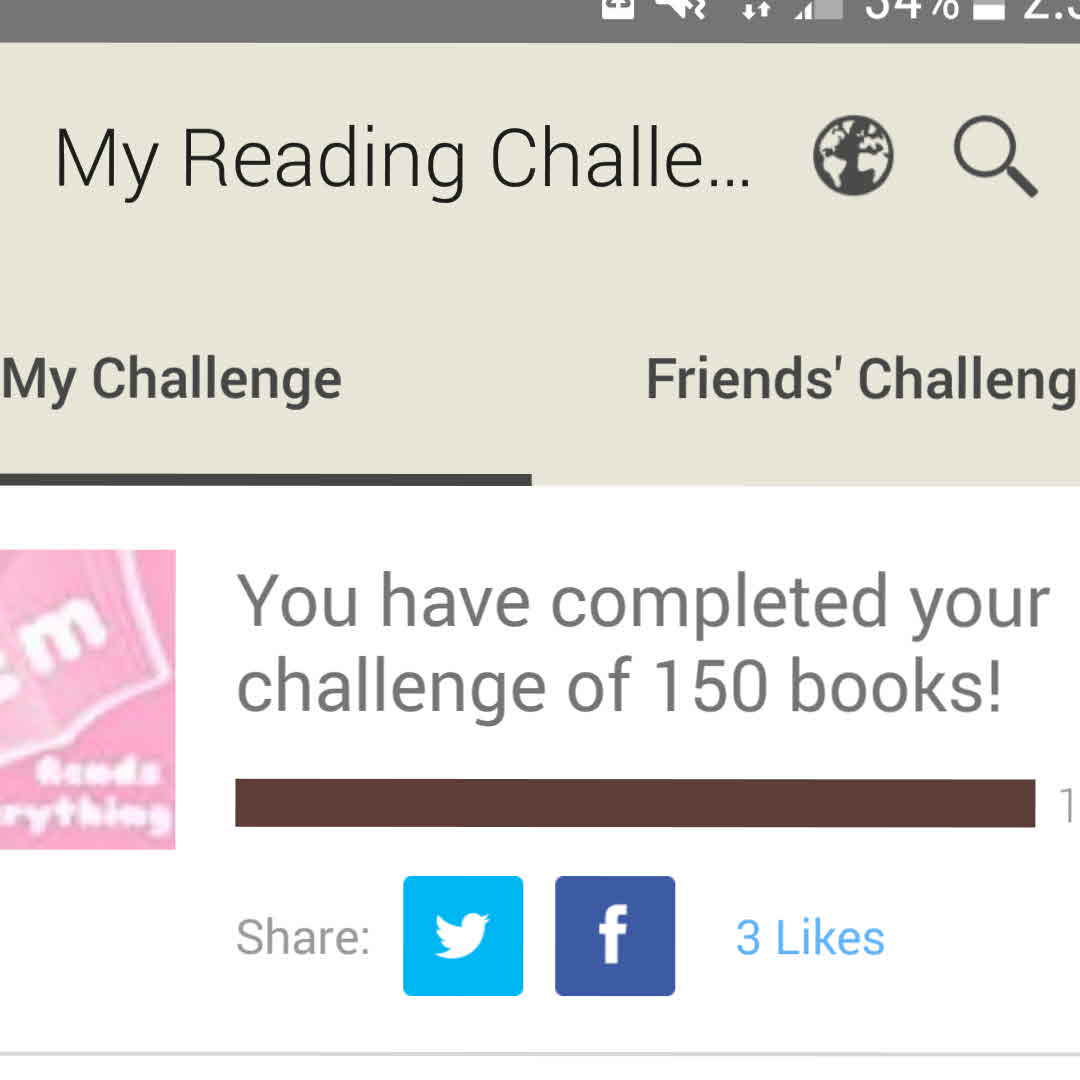
Task: Open the globe icon in the app bar
Action: pos(853,156)
